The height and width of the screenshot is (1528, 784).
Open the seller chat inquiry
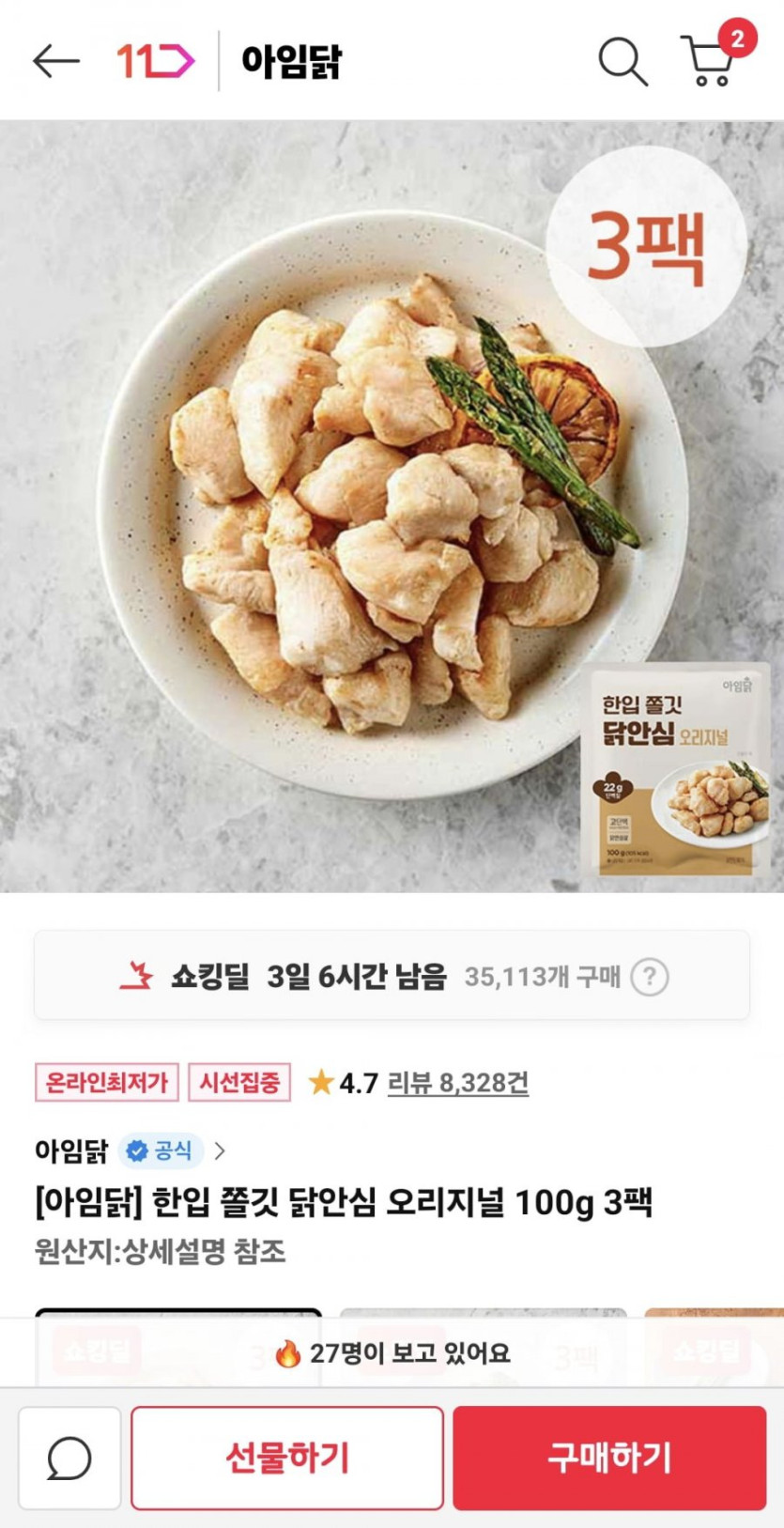[69, 1458]
